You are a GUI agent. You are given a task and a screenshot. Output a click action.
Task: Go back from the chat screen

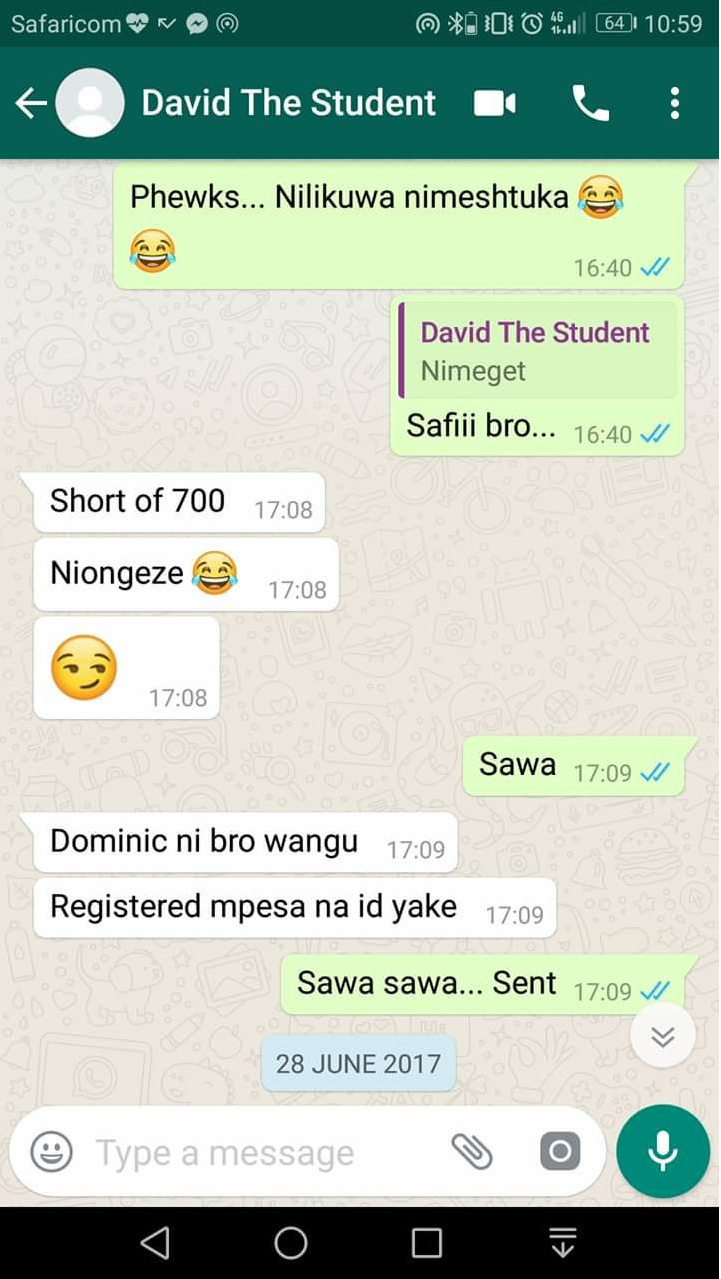coord(31,103)
